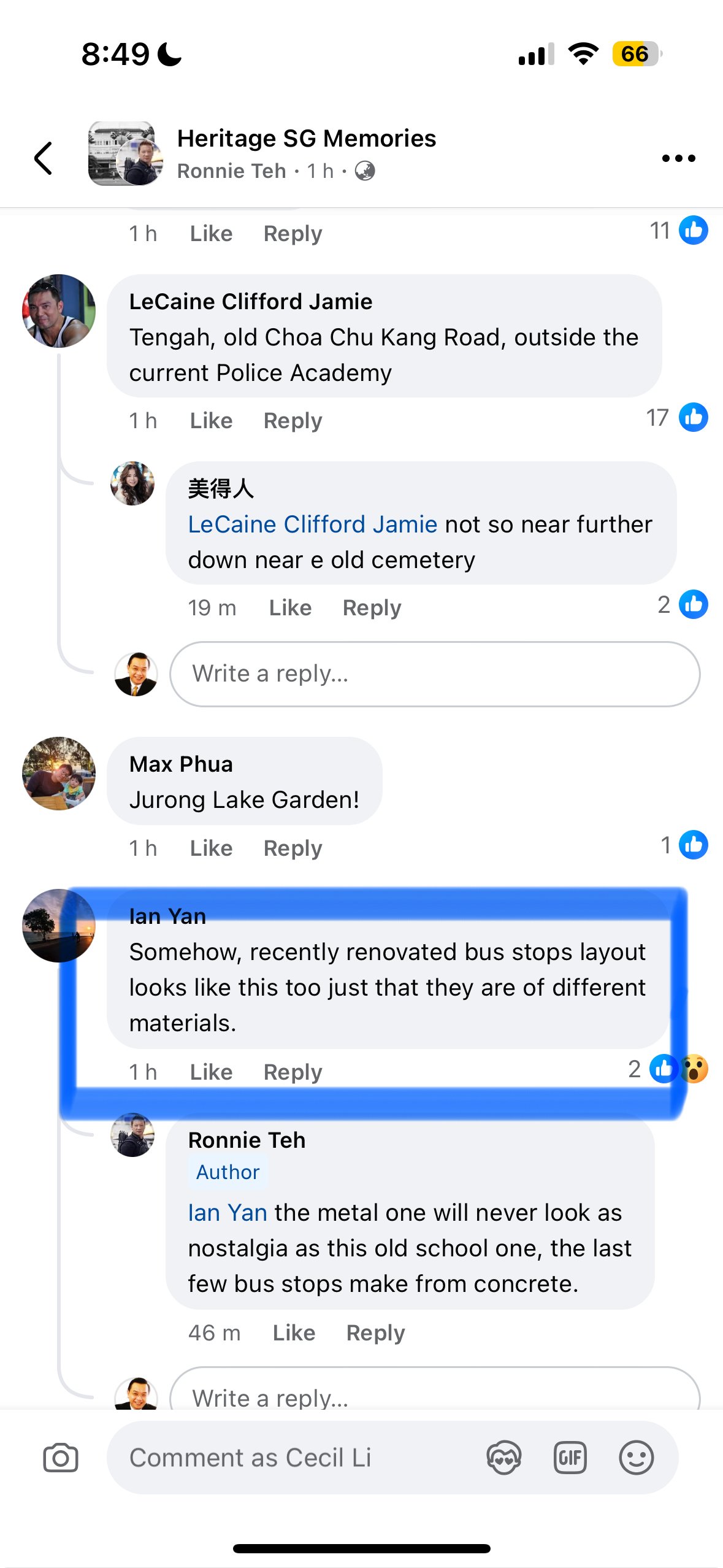Image resolution: width=723 pixels, height=1568 pixels.
Task: Open the GIF picker
Action: (x=570, y=1458)
